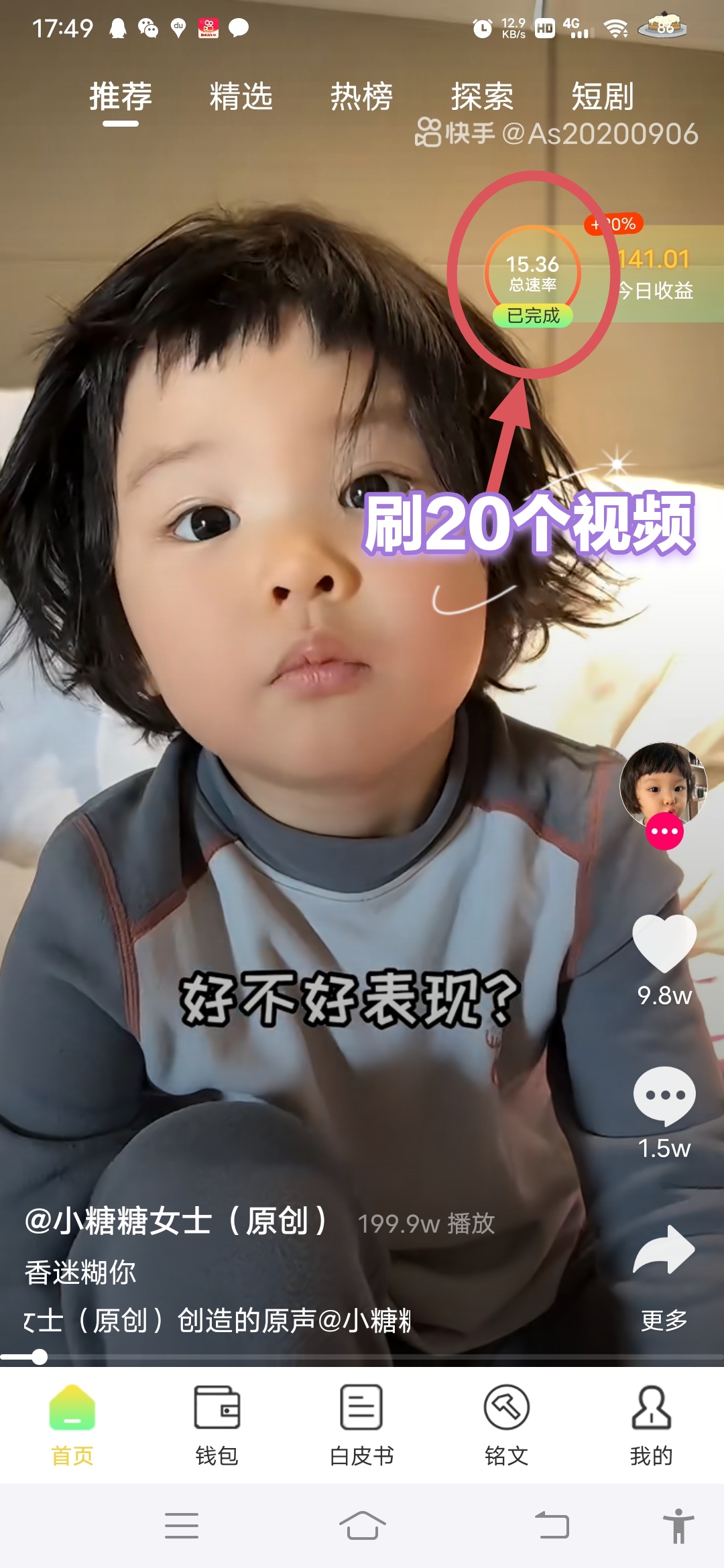Go to the 首页 bottom tab
The height and width of the screenshot is (1568, 724).
72,1425
